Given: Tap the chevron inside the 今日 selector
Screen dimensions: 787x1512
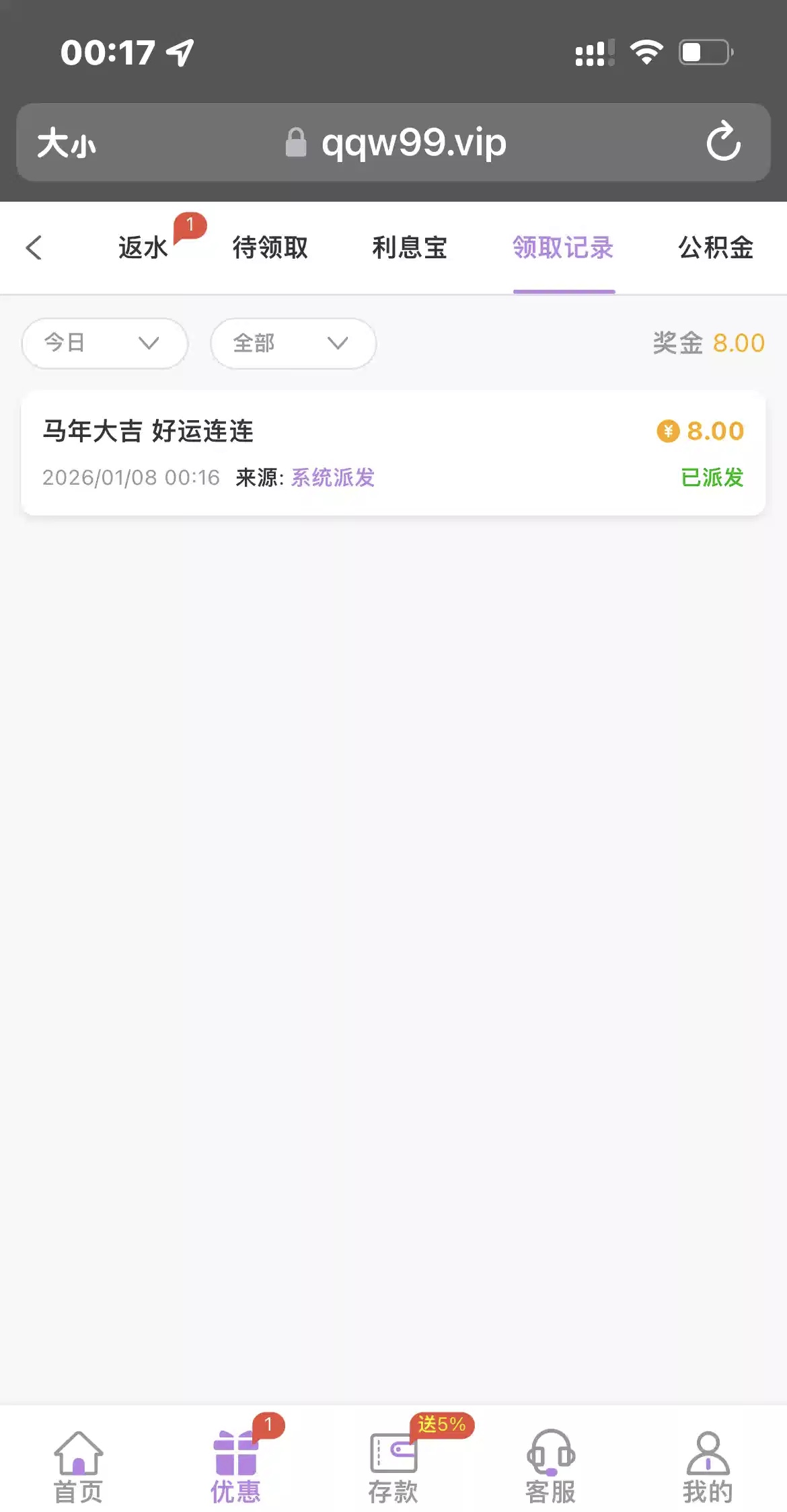Looking at the screenshot, I should click(149, 344).
